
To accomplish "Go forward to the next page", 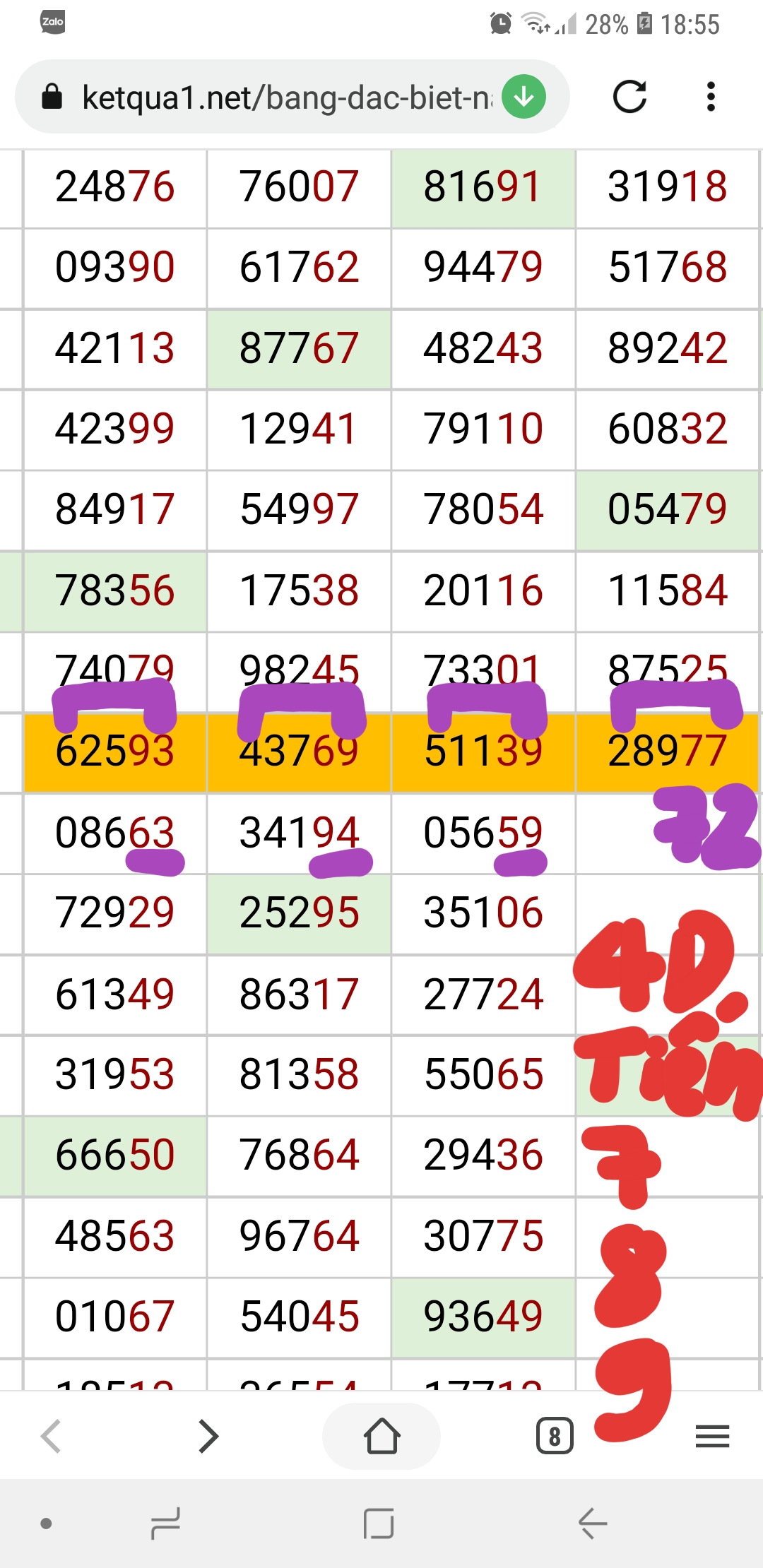I will pyautogui.click(x=208, y=1436).
